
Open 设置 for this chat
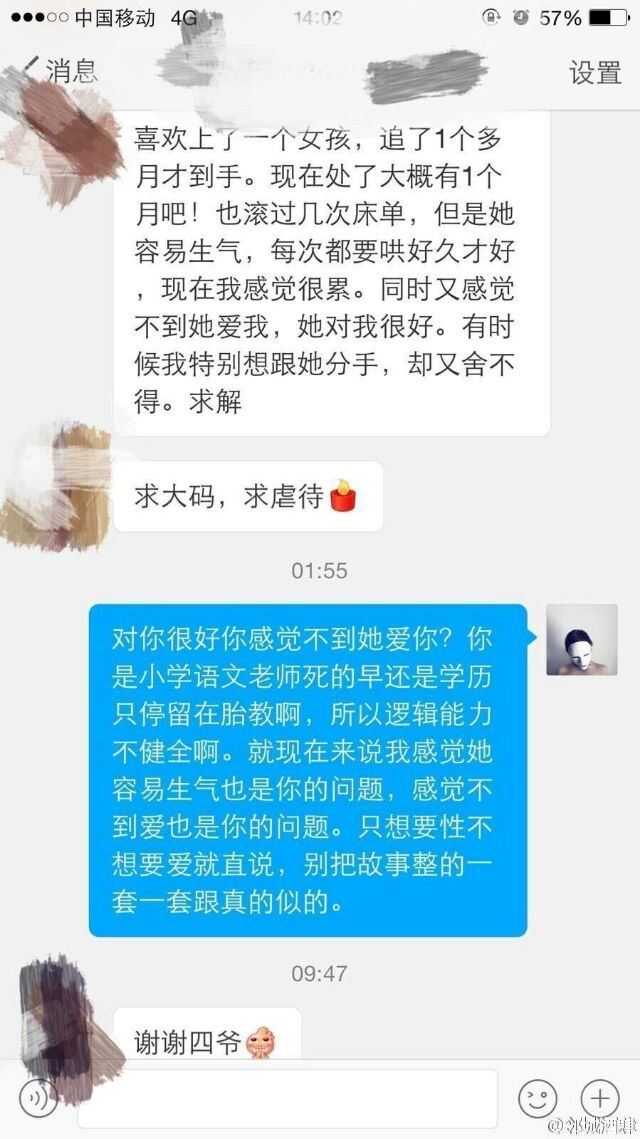[595, 73]
